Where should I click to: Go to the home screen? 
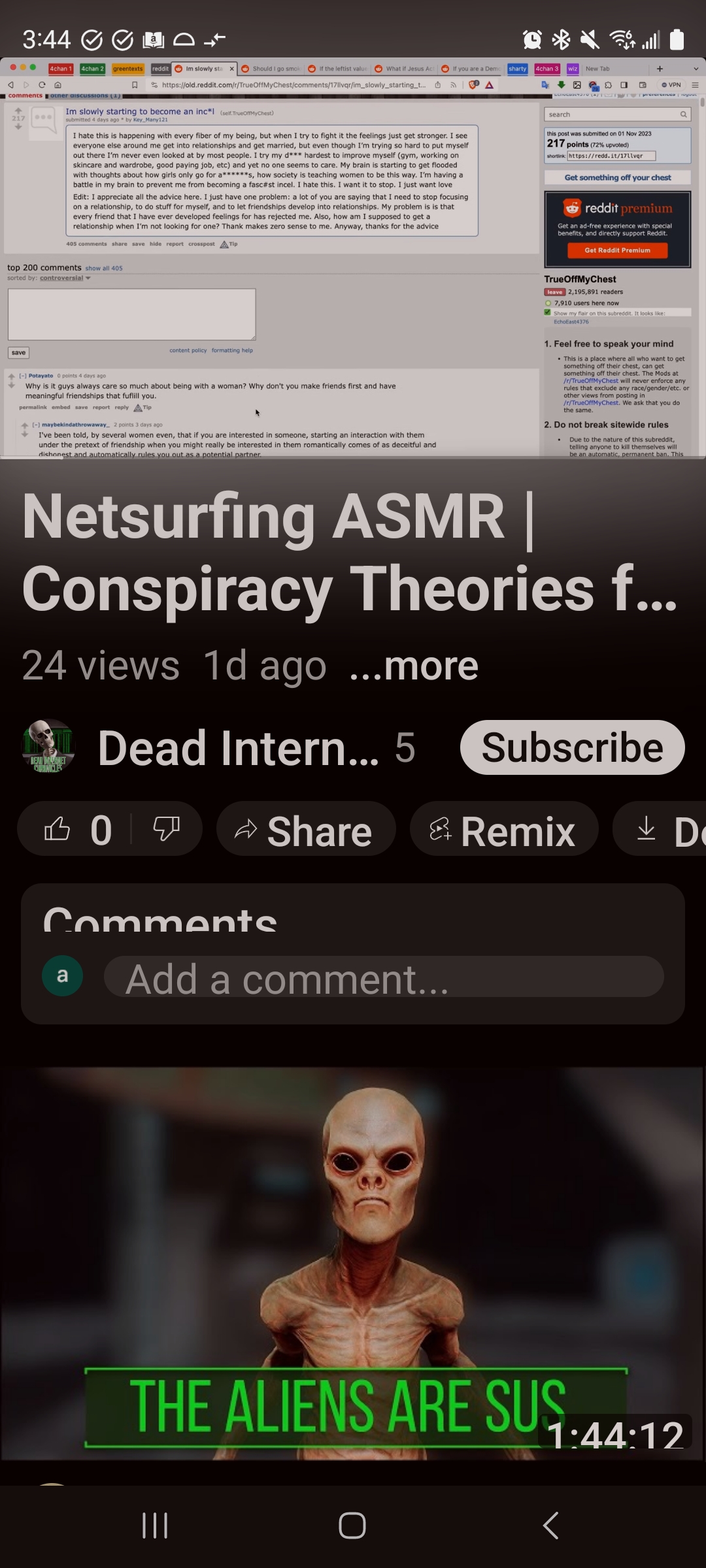click(352, 1526)
